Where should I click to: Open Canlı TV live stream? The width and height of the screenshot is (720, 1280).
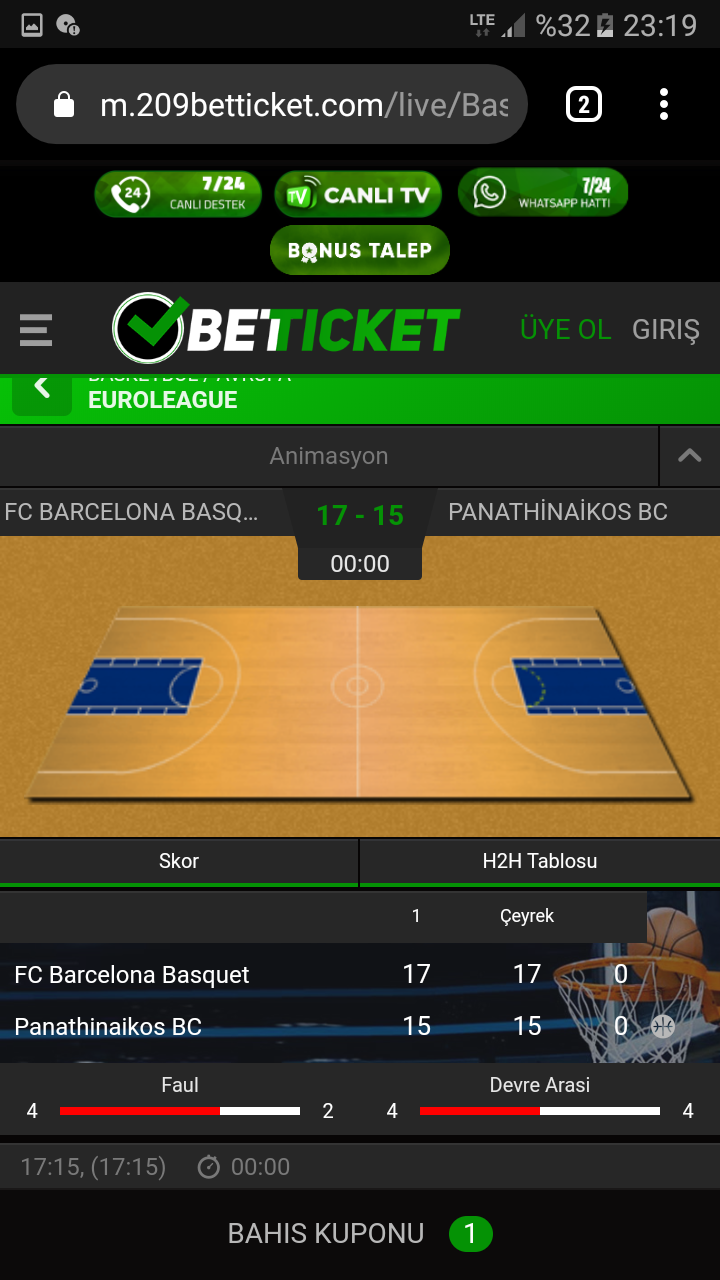click(x=360, y=194)
